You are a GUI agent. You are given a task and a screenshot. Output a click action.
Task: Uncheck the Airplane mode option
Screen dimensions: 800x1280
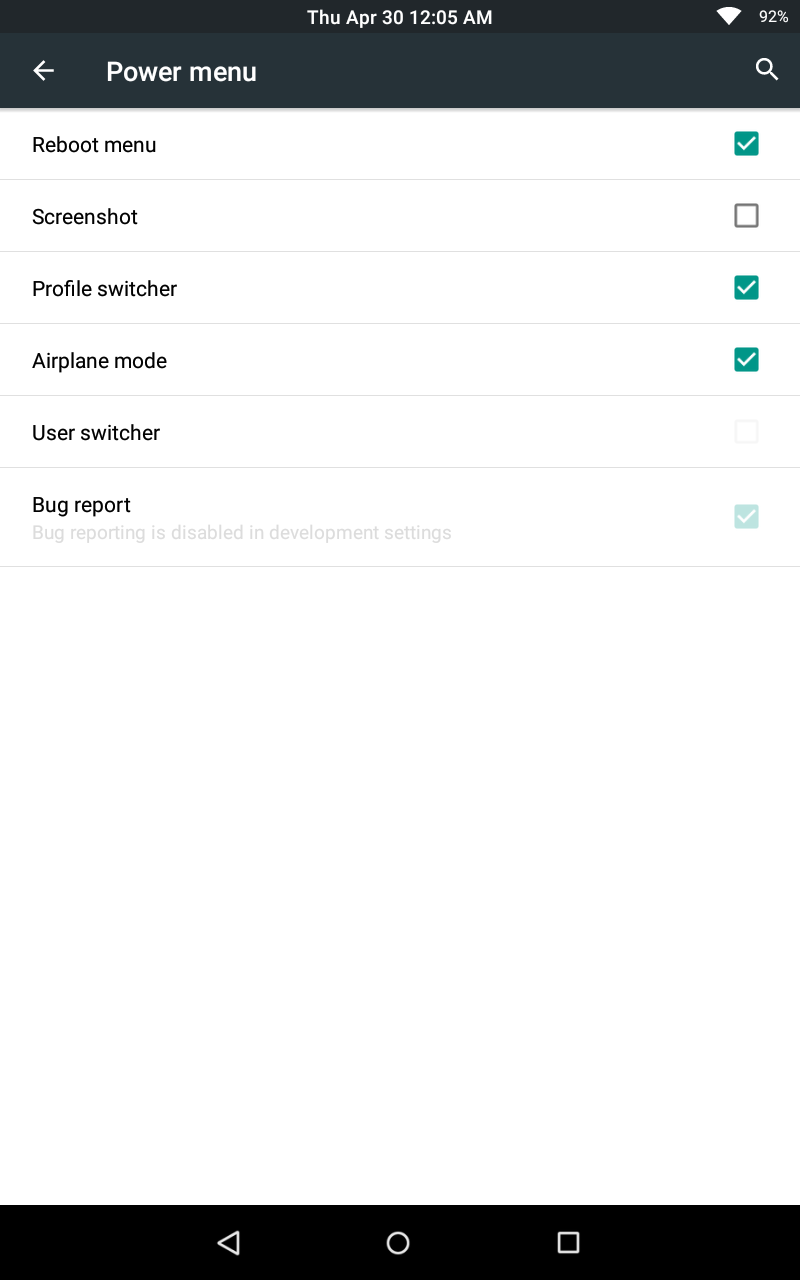[x=746, y=360]
